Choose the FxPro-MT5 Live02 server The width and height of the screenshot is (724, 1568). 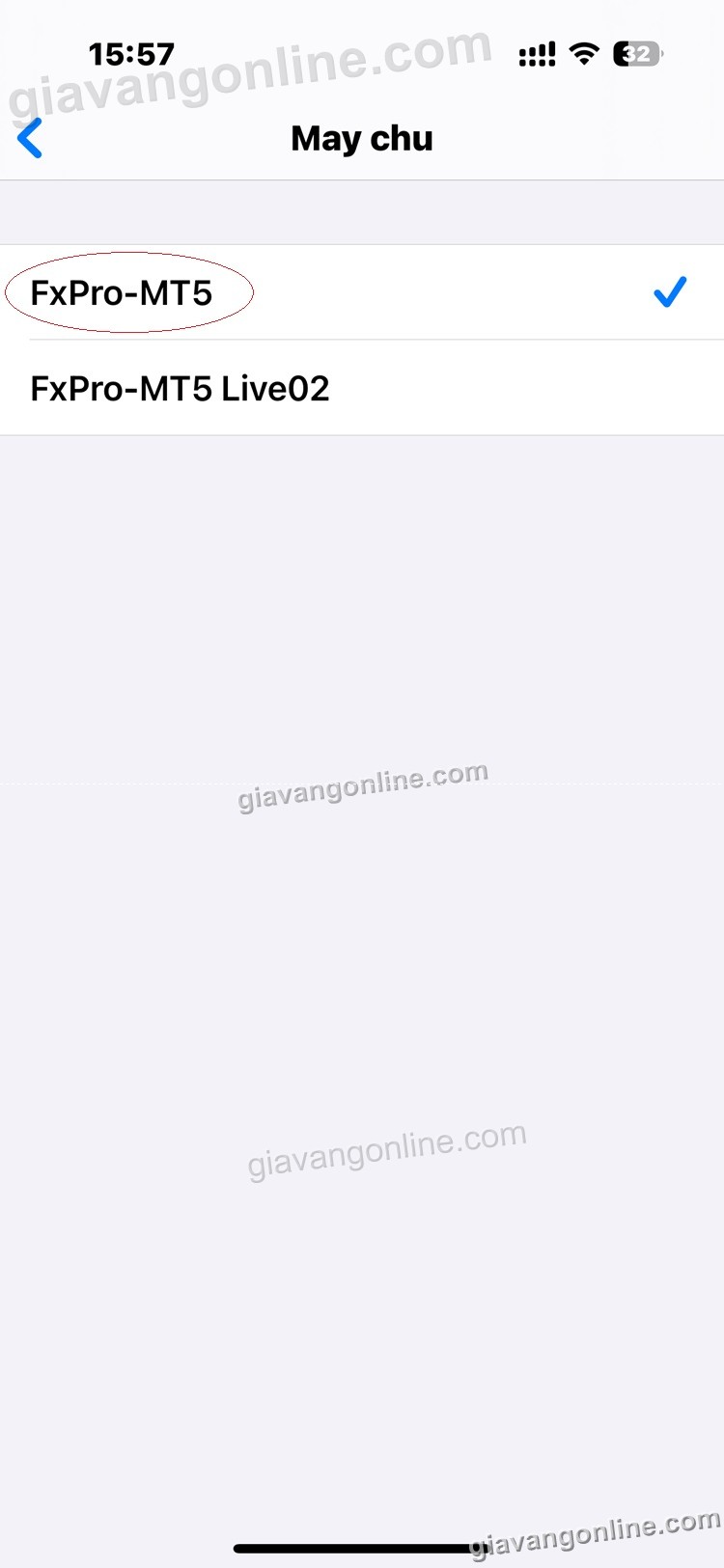[x=180, y=389]
